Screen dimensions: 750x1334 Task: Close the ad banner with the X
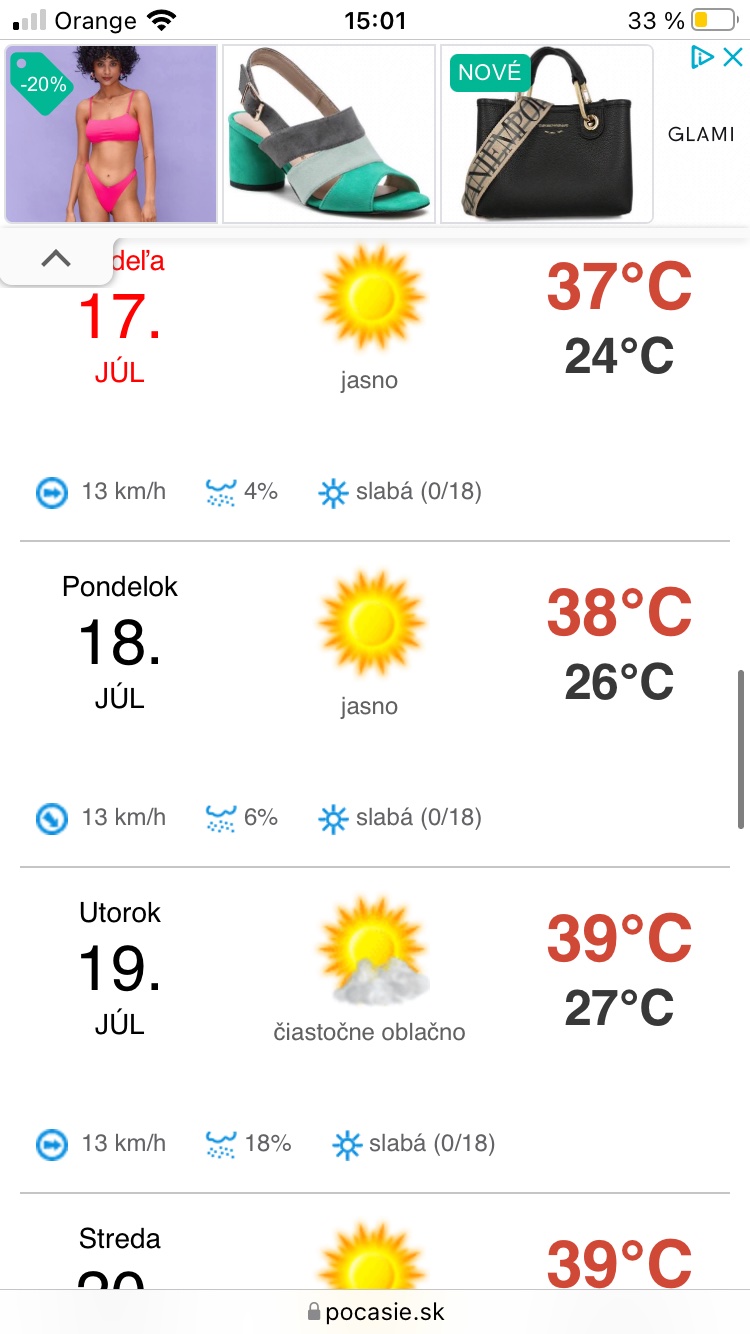point(732,57)
